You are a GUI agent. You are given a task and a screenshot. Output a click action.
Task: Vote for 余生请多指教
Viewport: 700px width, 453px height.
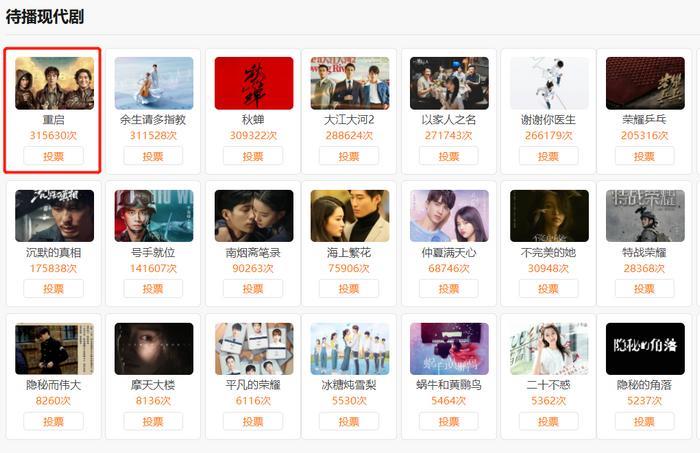(153, 156)
